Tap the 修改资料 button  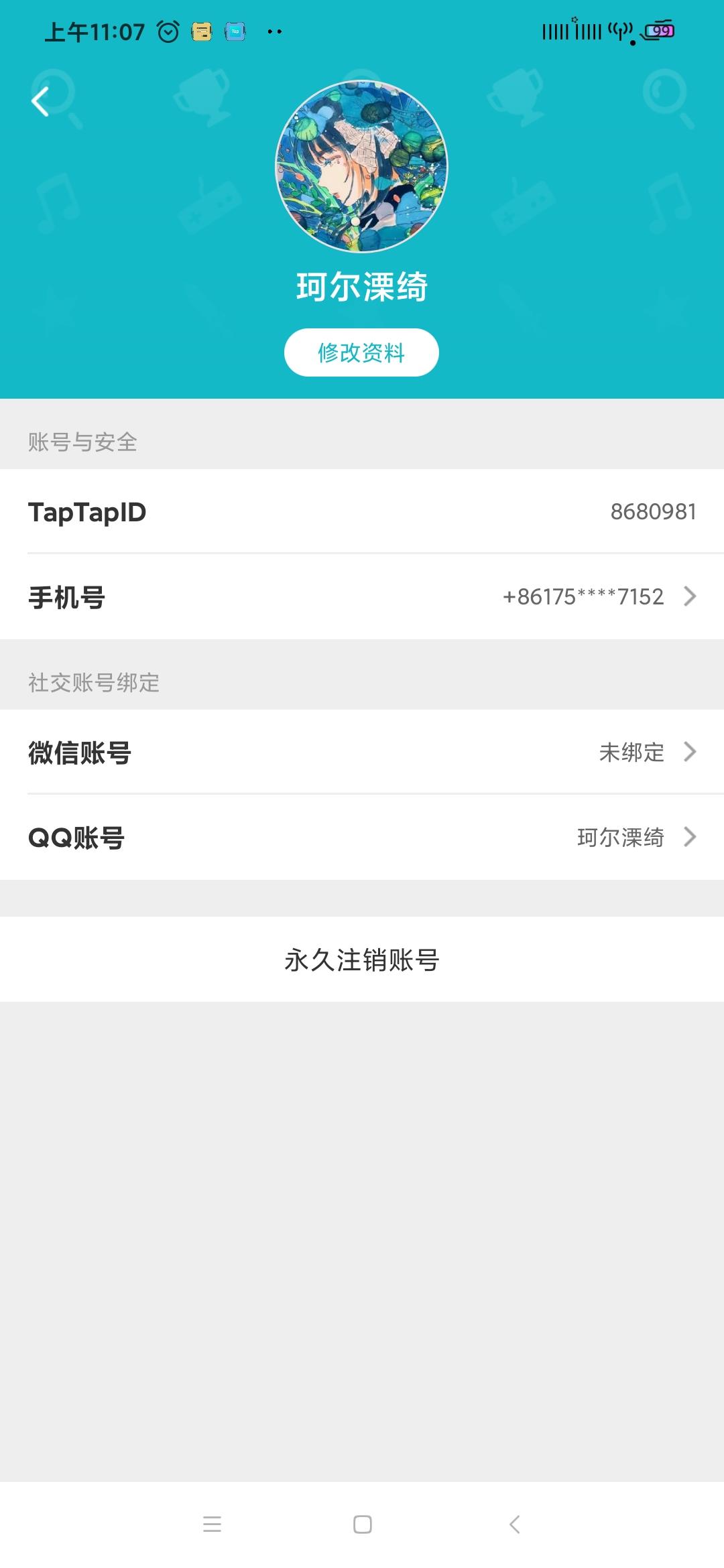pyautogui.click(x=361, y=352)
